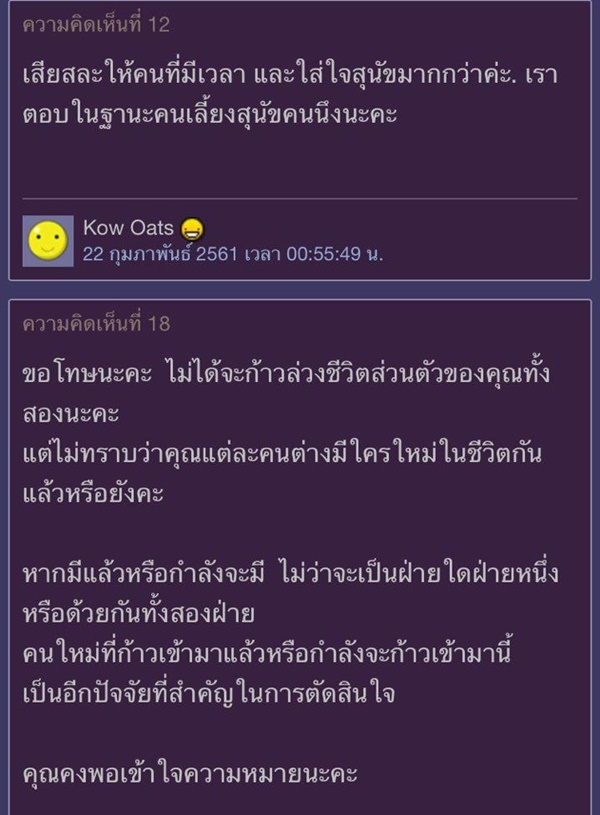This screenshot has width=600, height=815.
Task: Open the comment's timestamp 22 กุมภาพันธ์ 2561
Action: point(232,254)
